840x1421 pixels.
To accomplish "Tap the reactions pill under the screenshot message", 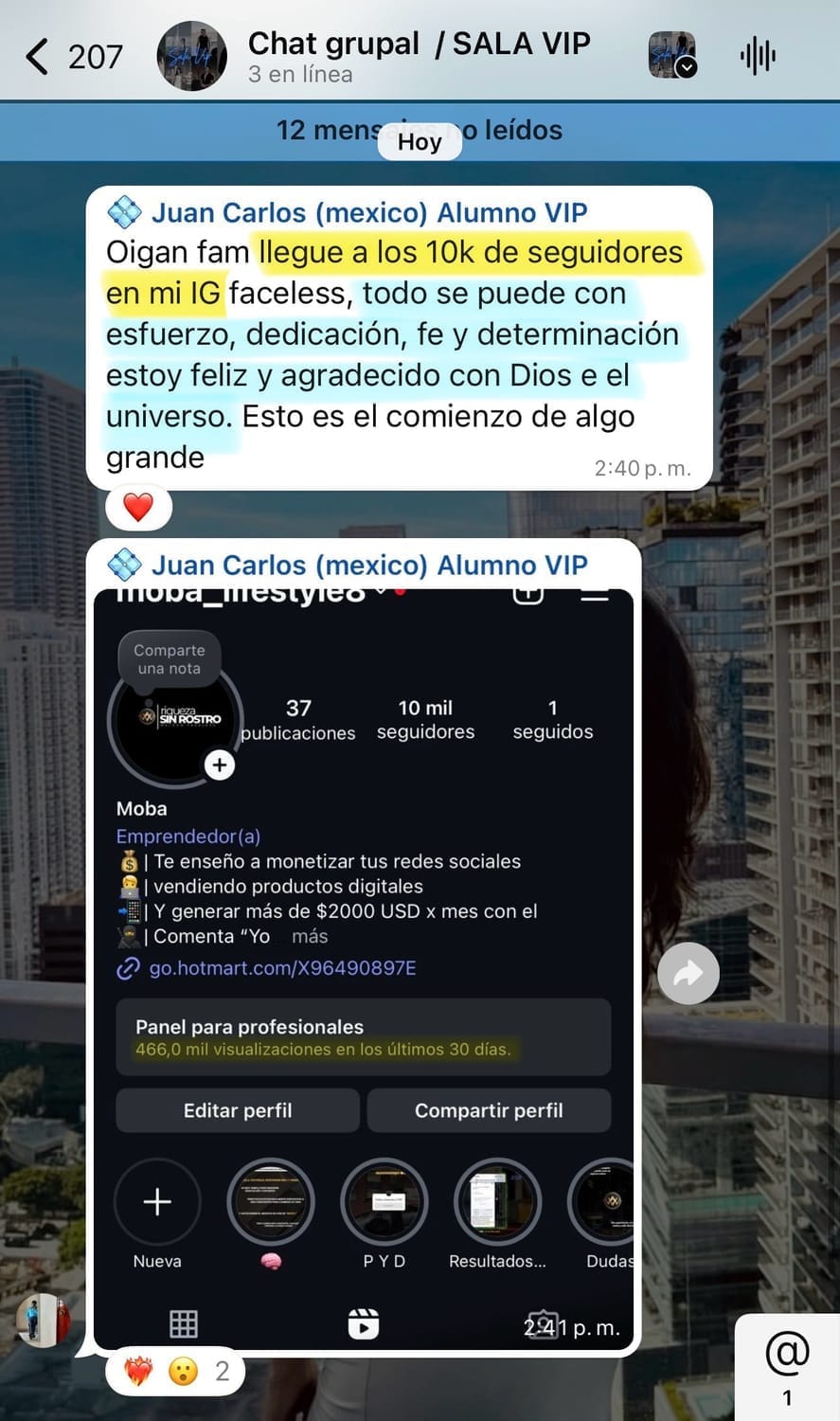I will point(176,1371).
